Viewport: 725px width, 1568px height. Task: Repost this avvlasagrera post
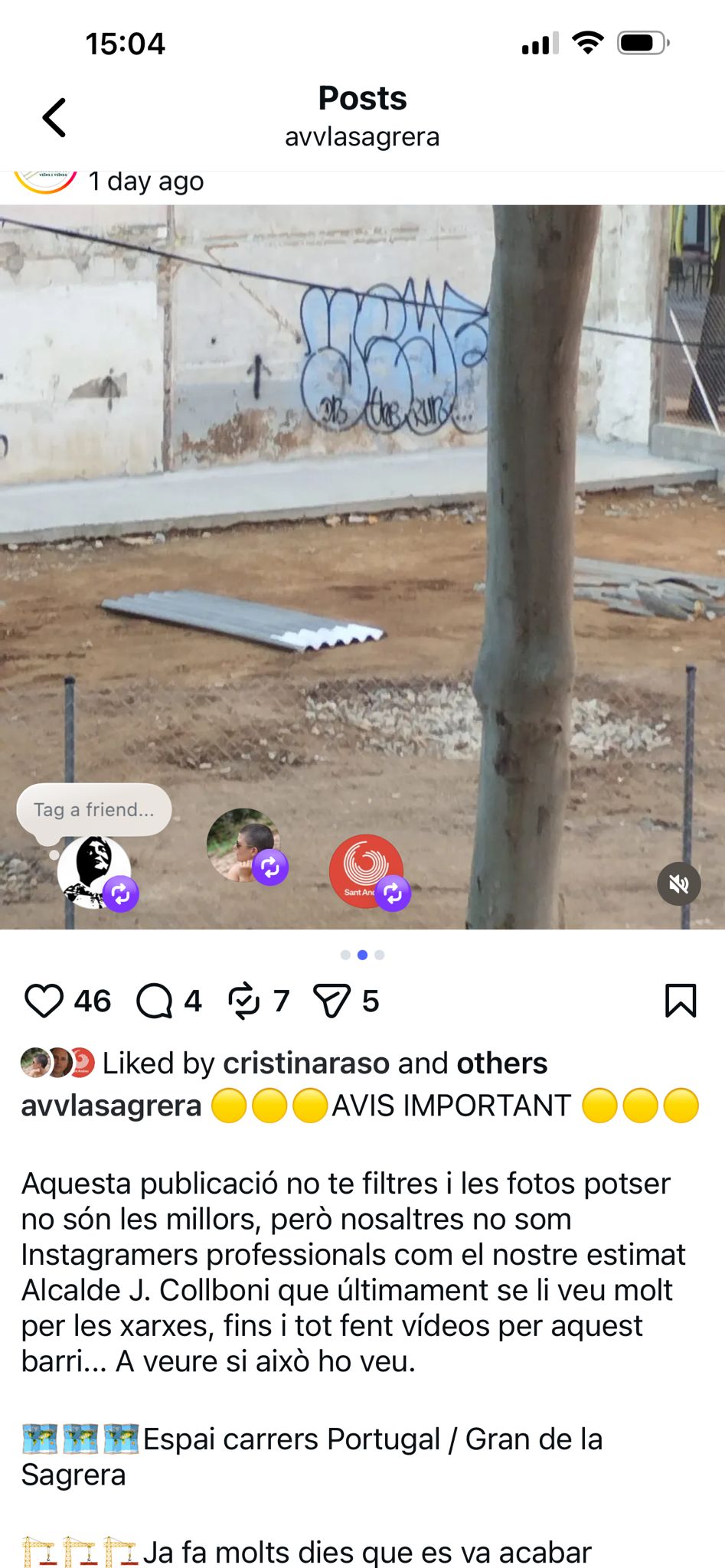coord(244,1001)
